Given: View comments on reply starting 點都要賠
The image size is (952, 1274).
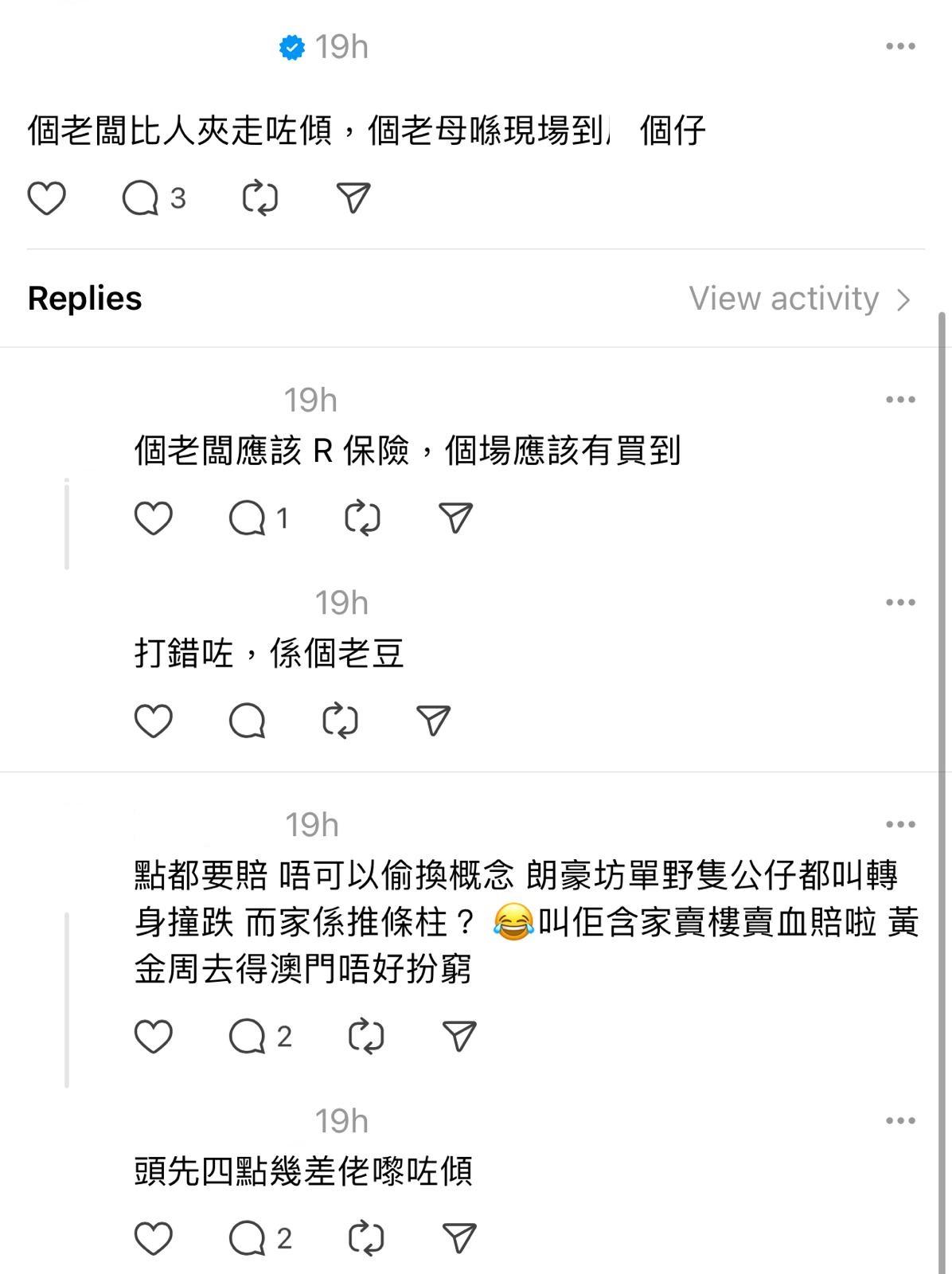Looking at the screenshot, I should tap(248, 1037).
